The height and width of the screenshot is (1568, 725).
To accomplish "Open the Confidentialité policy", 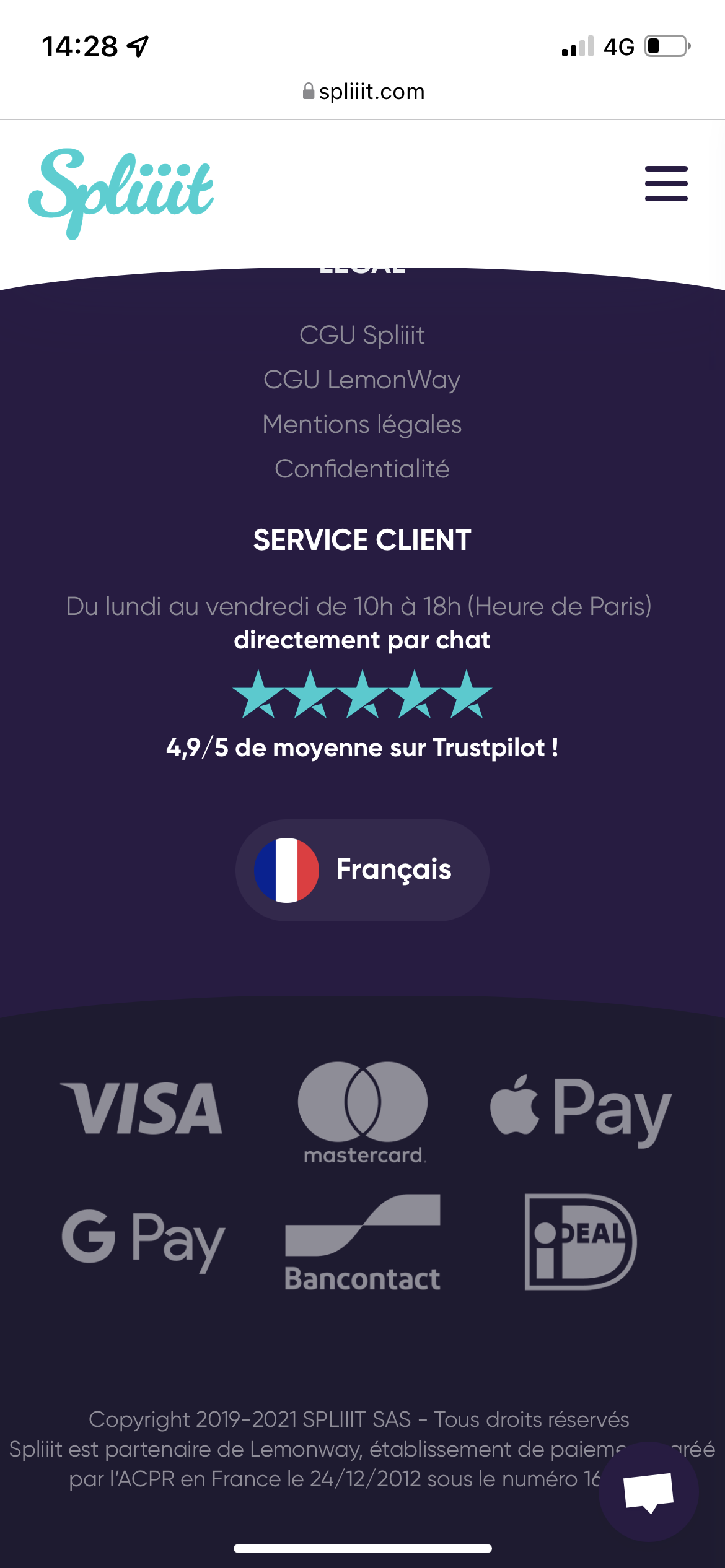I will 362,469.
